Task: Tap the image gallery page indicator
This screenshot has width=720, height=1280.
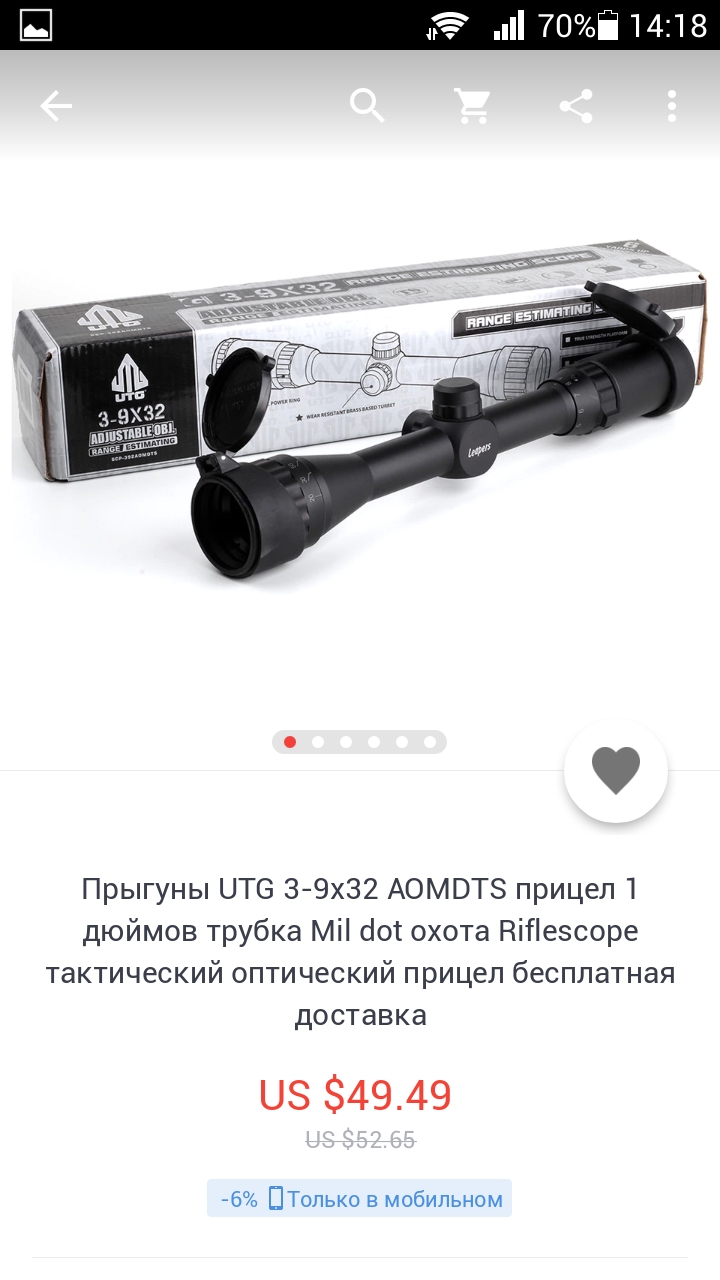Action: (x=359, y=742)
